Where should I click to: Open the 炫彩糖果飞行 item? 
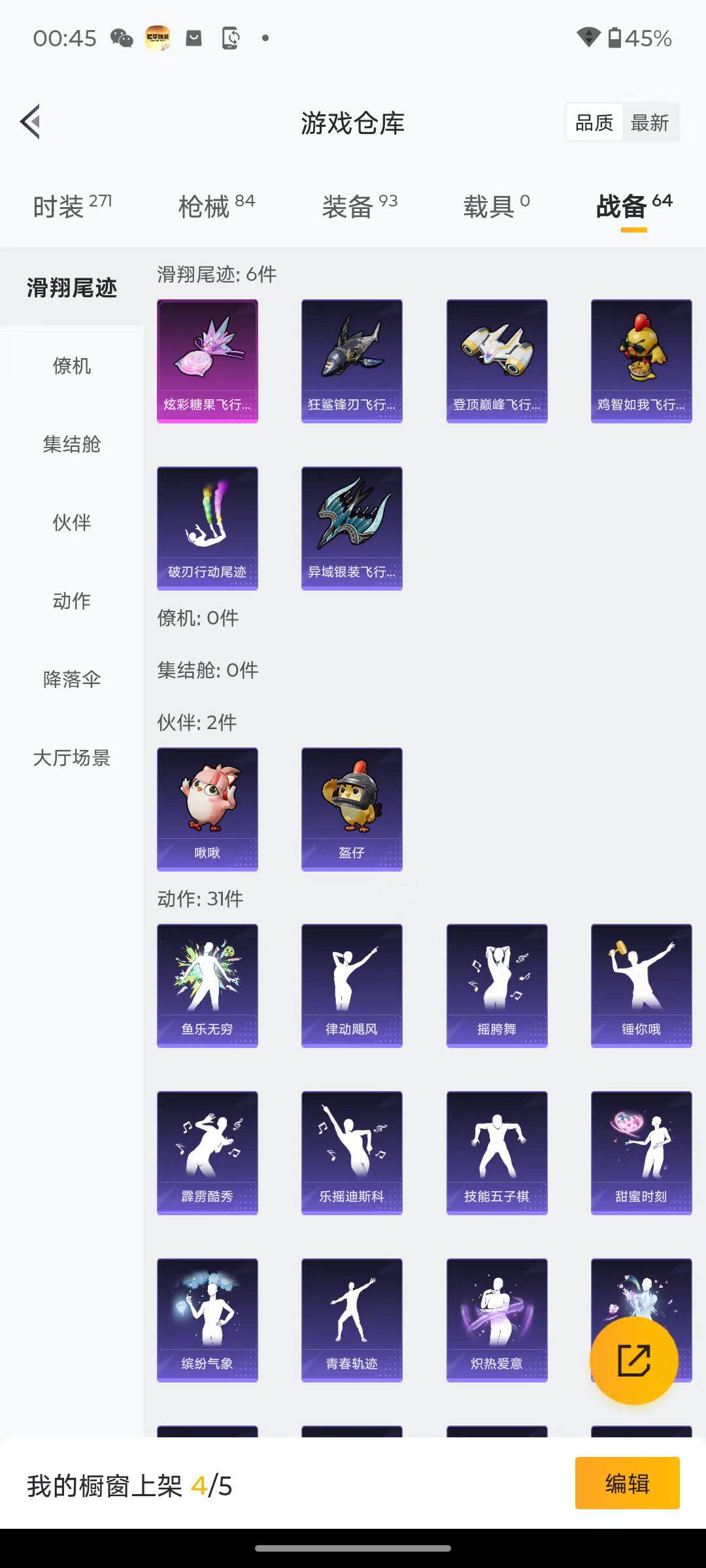pyautogui.click(x=207, y=361)
